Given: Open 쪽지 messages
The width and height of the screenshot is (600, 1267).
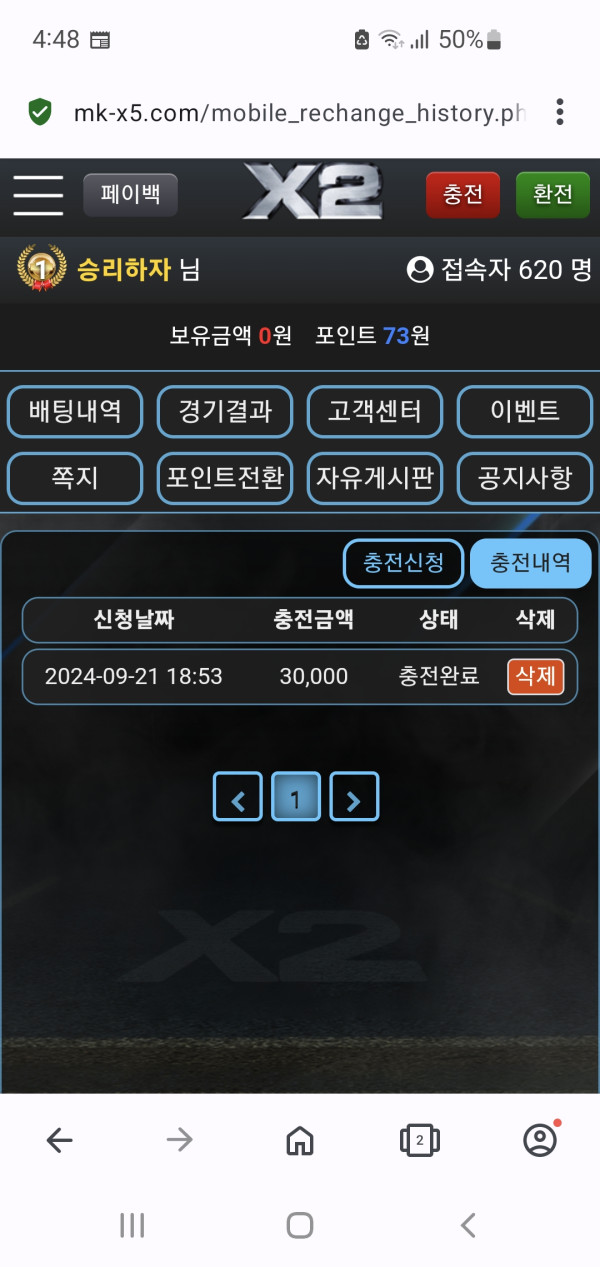Looking at the screenshot, I should click(75, 478).
